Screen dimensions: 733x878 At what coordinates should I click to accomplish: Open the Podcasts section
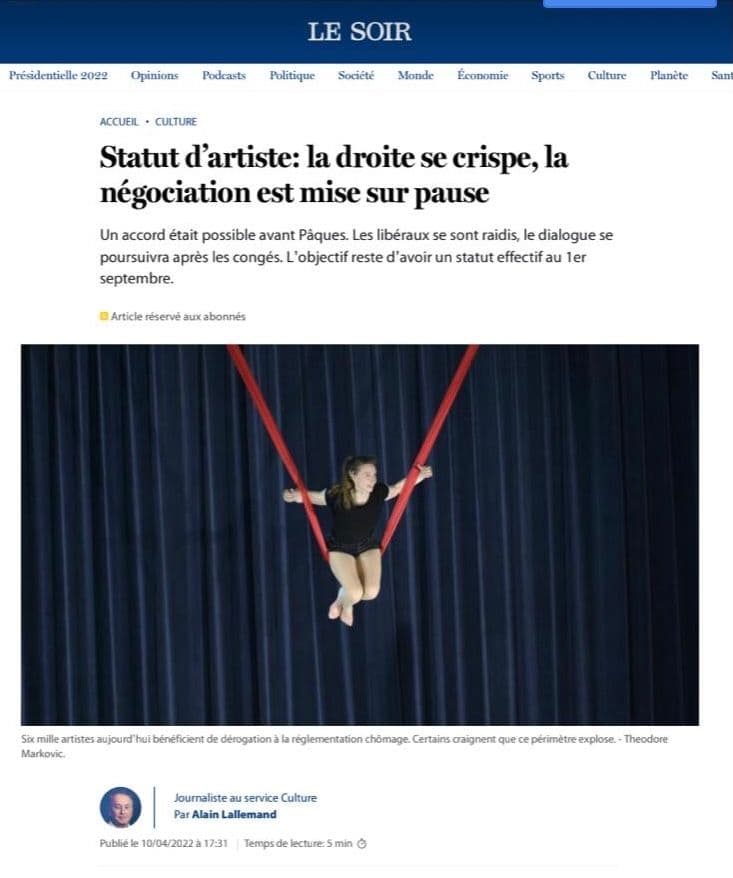click(223, 76)
